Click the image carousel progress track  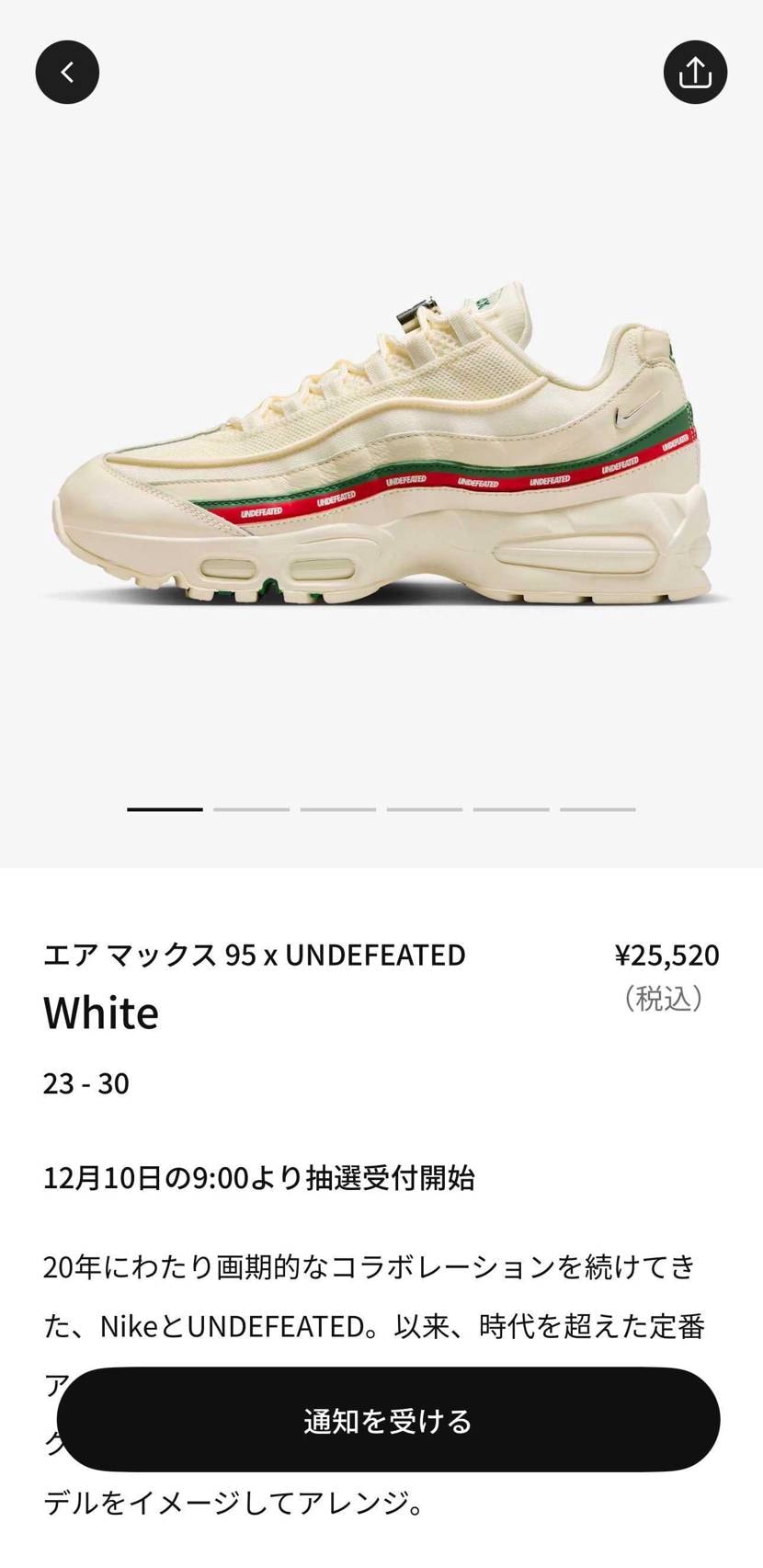tap(381, 809)
